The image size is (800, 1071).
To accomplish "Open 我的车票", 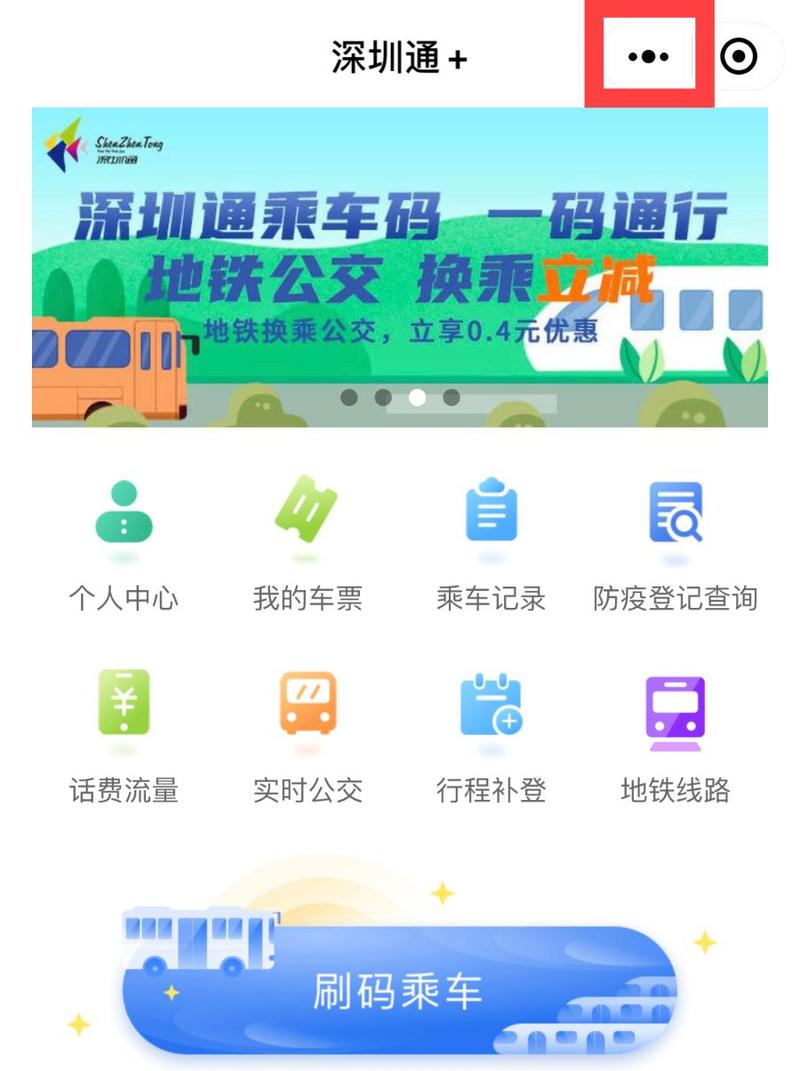I will click(307, 543).
